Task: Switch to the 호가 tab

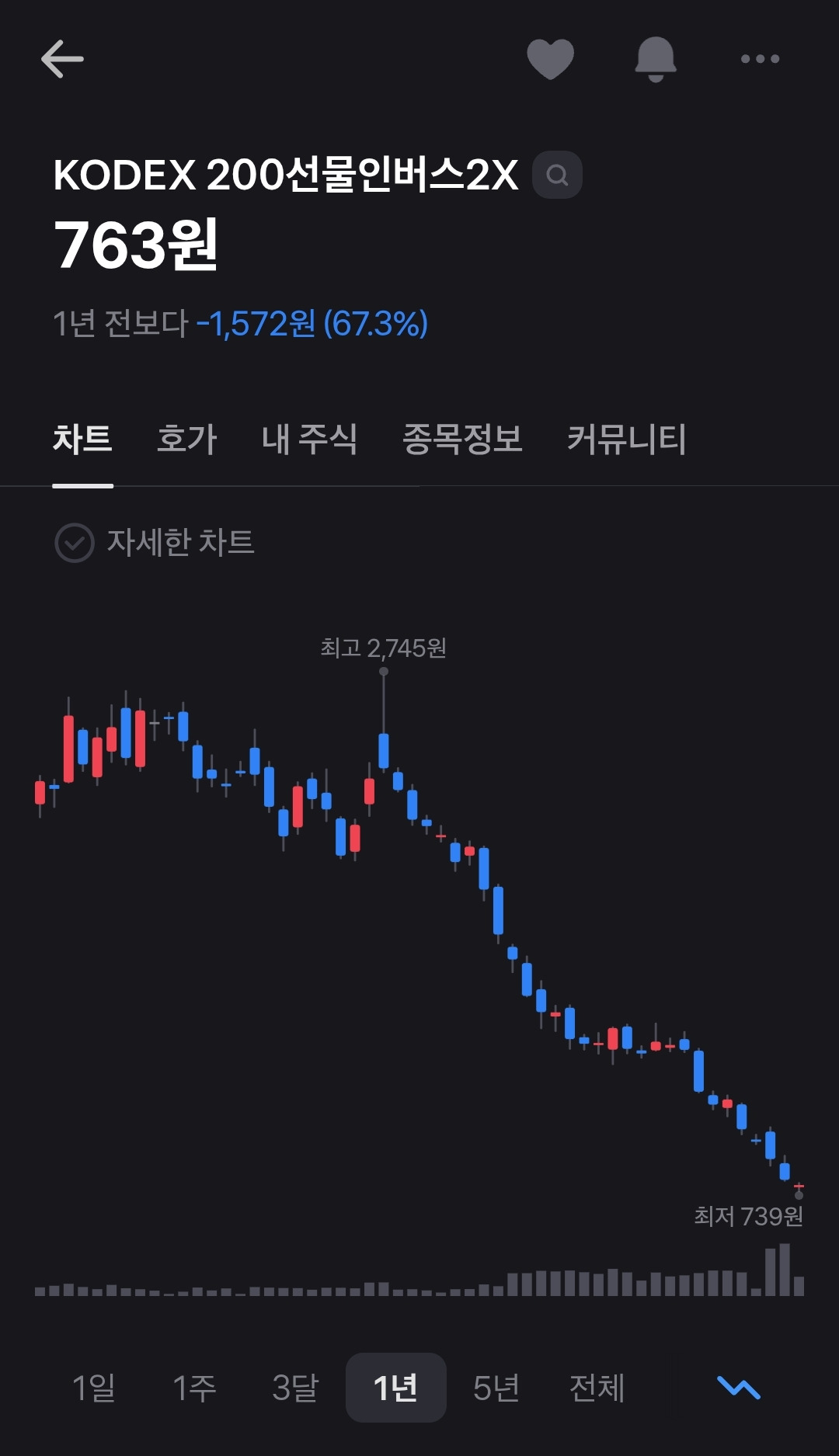Action: click(186, 440)
